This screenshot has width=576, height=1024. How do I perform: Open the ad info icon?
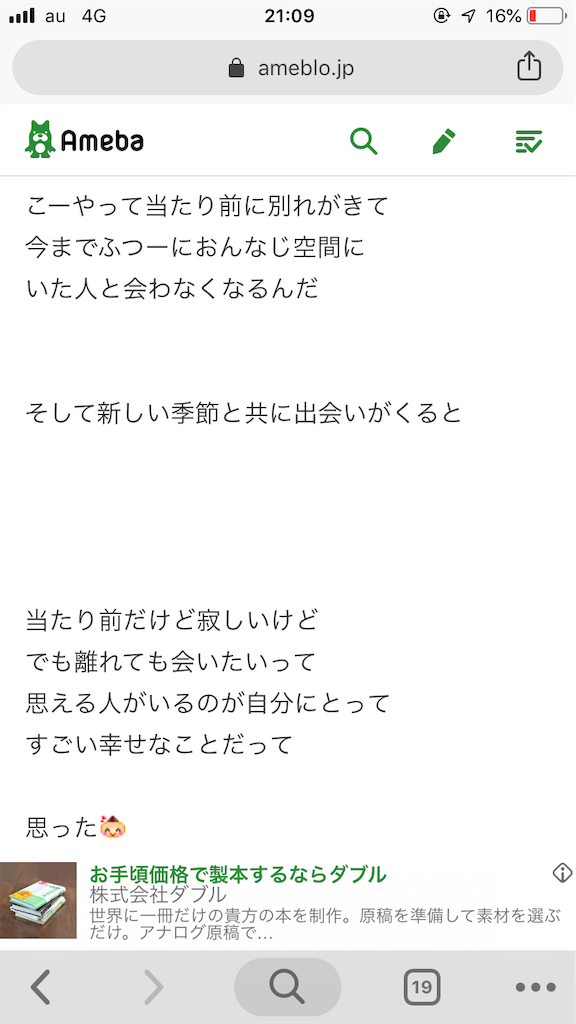[562, 873]
